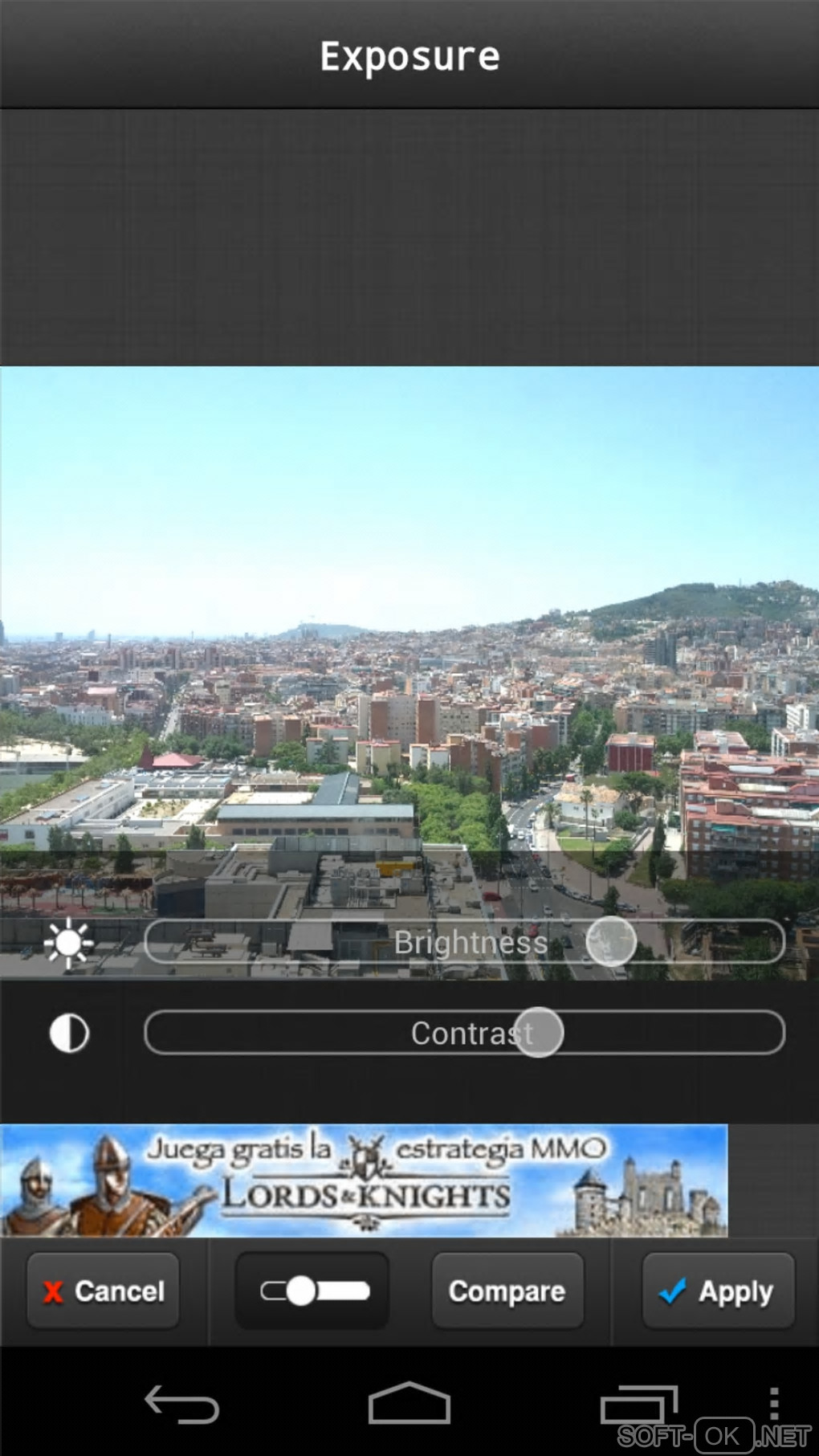Open the Lords & Knights ad banner
The width and height of the screenshot is (819, 1456).
point(364,1180)
